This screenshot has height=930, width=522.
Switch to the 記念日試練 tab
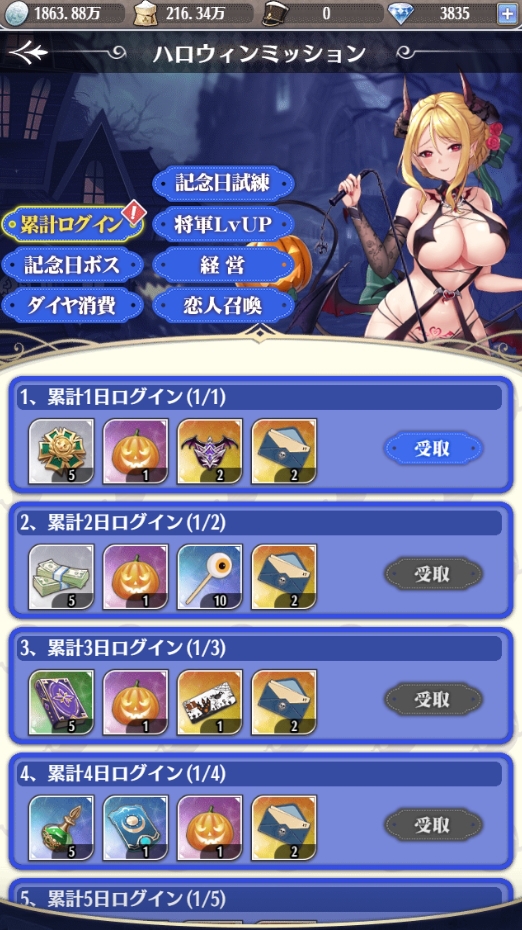click(223, 183)
